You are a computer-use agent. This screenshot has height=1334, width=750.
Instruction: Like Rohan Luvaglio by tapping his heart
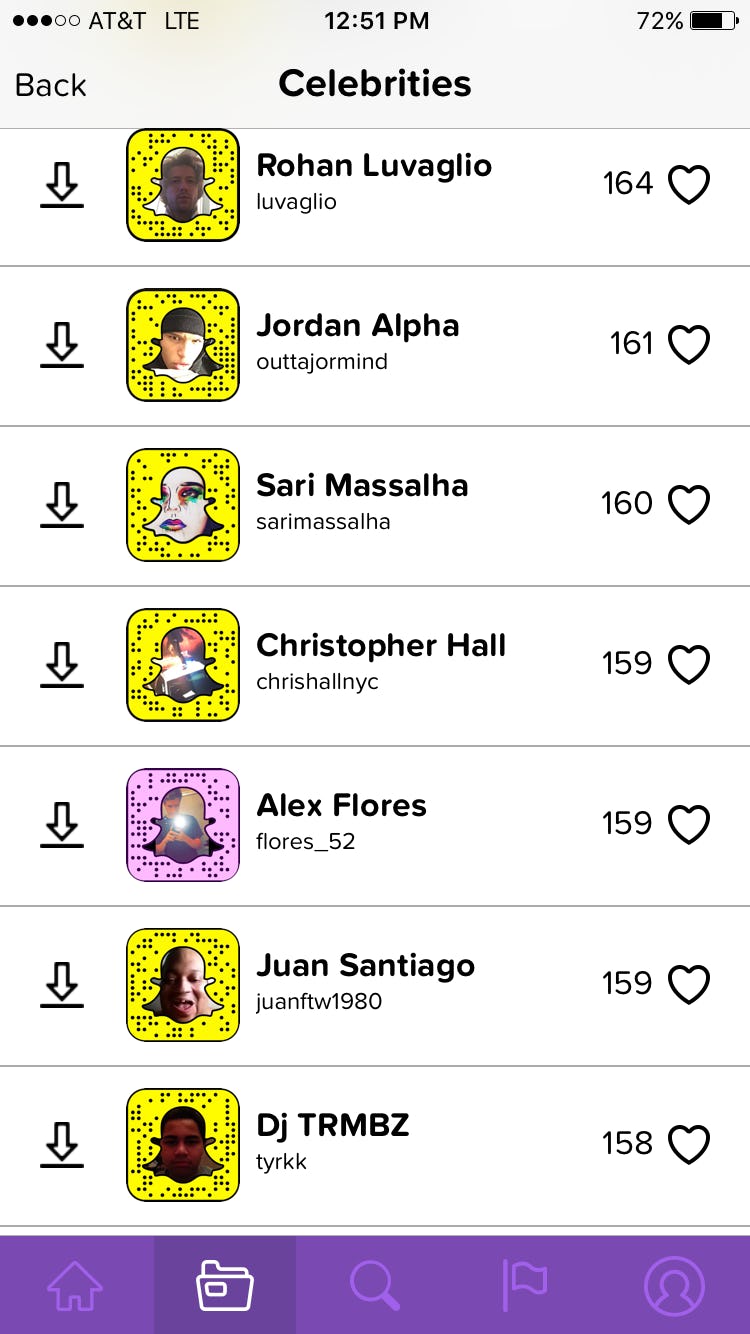[x=689, y=183]
